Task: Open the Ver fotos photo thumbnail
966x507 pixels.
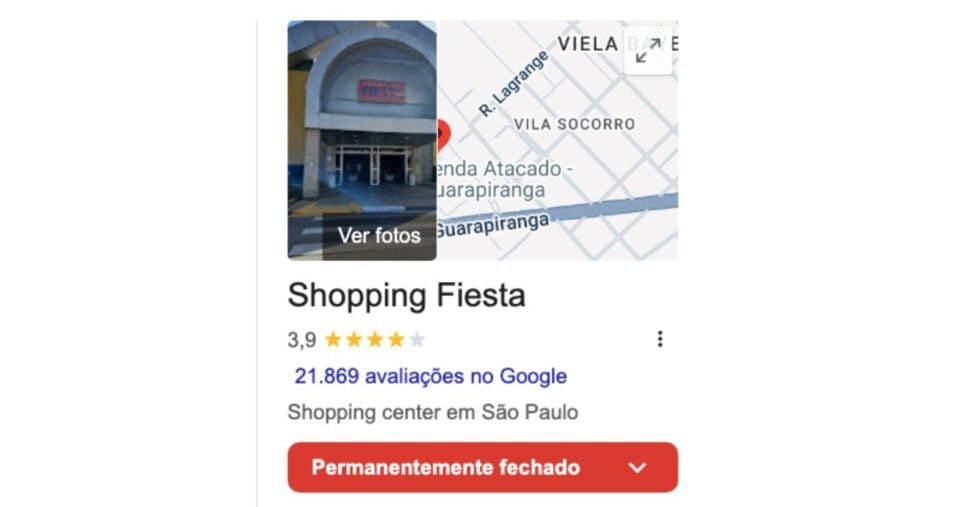Action: pyautogui.click(x=362, y=140)
